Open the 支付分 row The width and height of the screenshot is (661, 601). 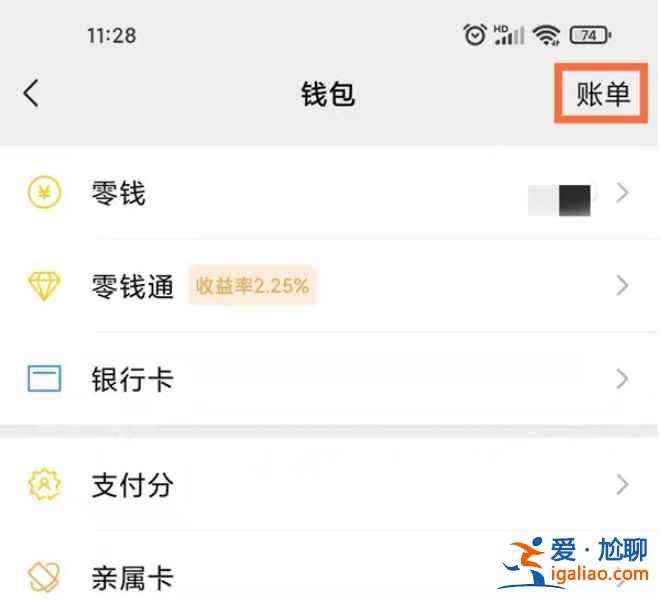coord(330,486)
